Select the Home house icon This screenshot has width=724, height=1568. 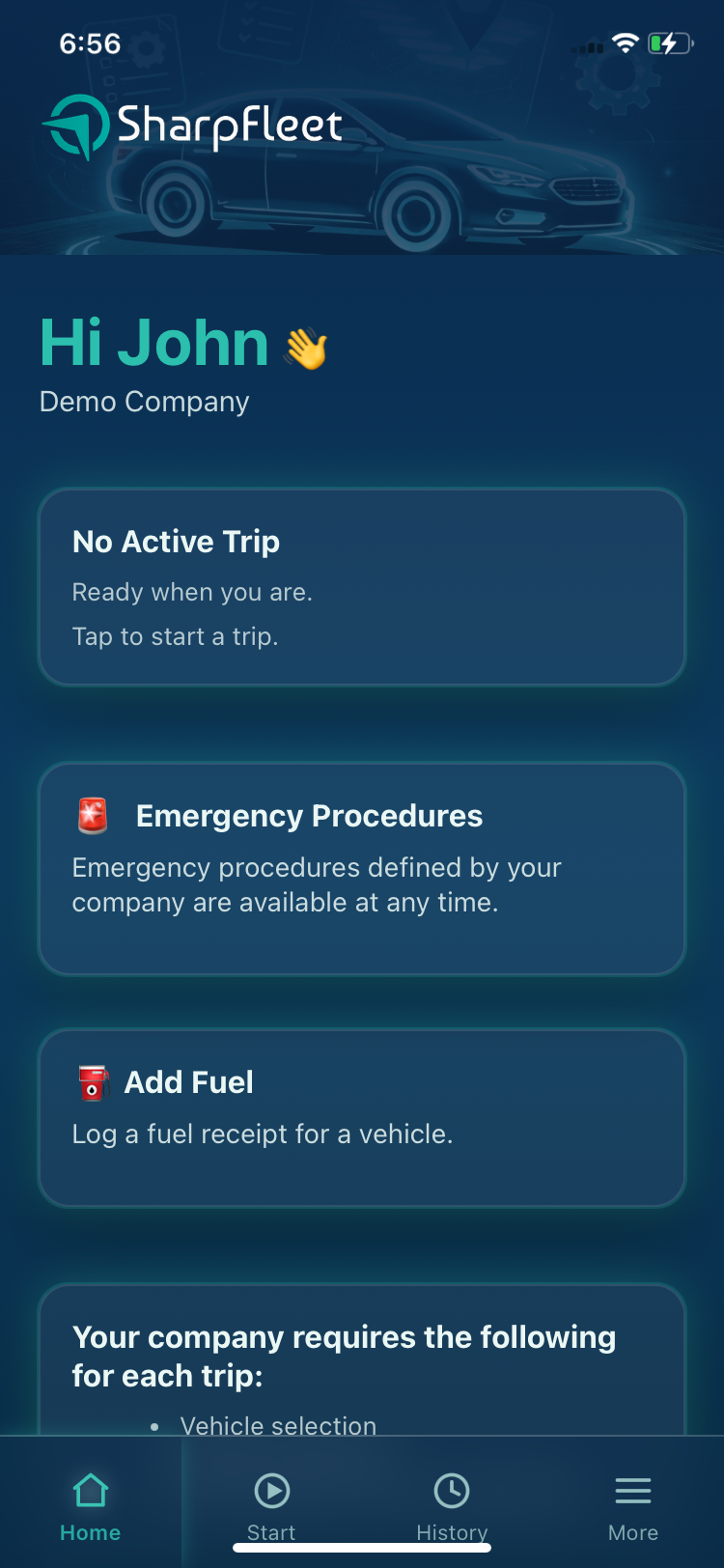pyautogui.click(x=90, y=1490)
